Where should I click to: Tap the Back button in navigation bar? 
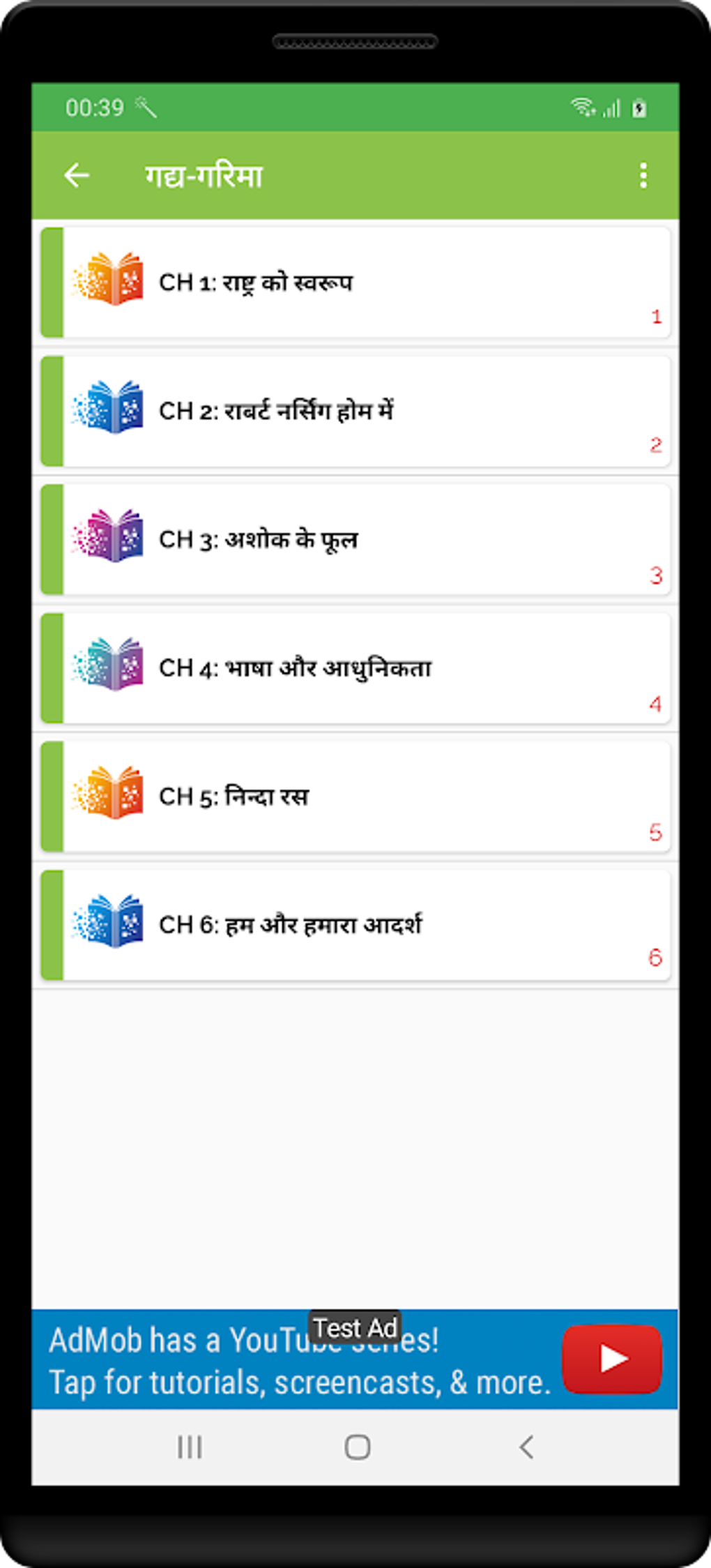pyautogui.click(x=525, y=1447)
